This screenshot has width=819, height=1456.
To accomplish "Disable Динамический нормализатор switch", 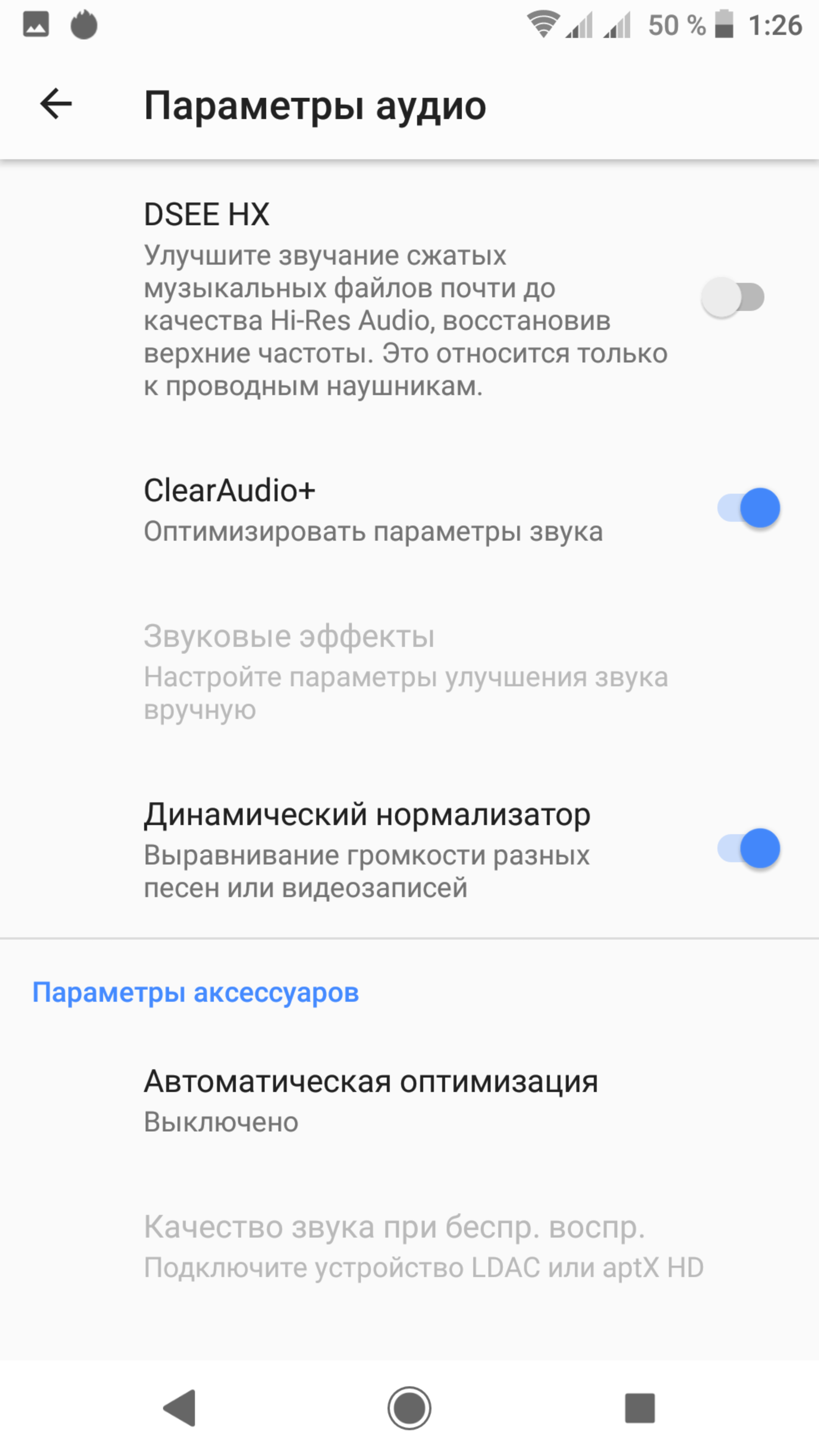I will (748, 849).
